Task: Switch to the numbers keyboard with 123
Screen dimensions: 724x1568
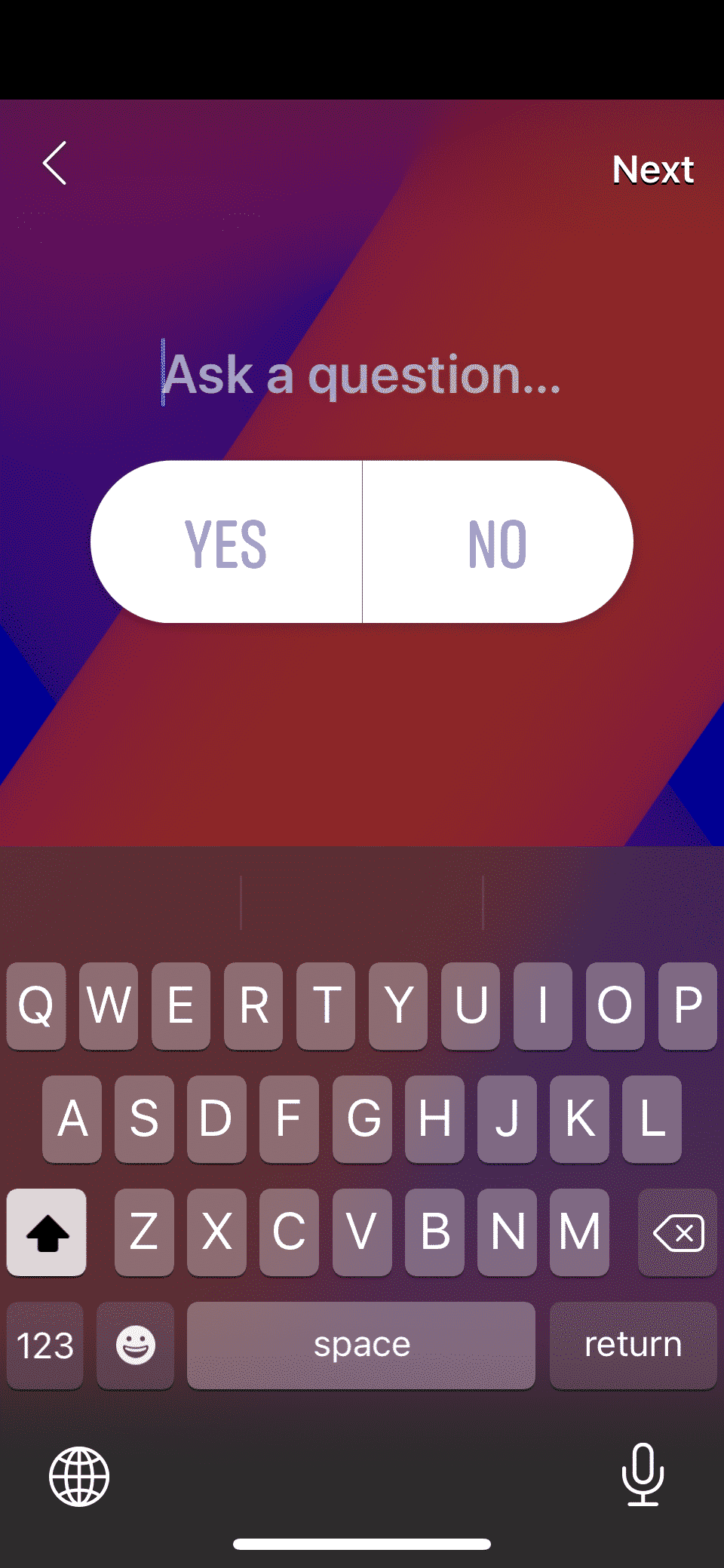Action: click(44, 1345)
